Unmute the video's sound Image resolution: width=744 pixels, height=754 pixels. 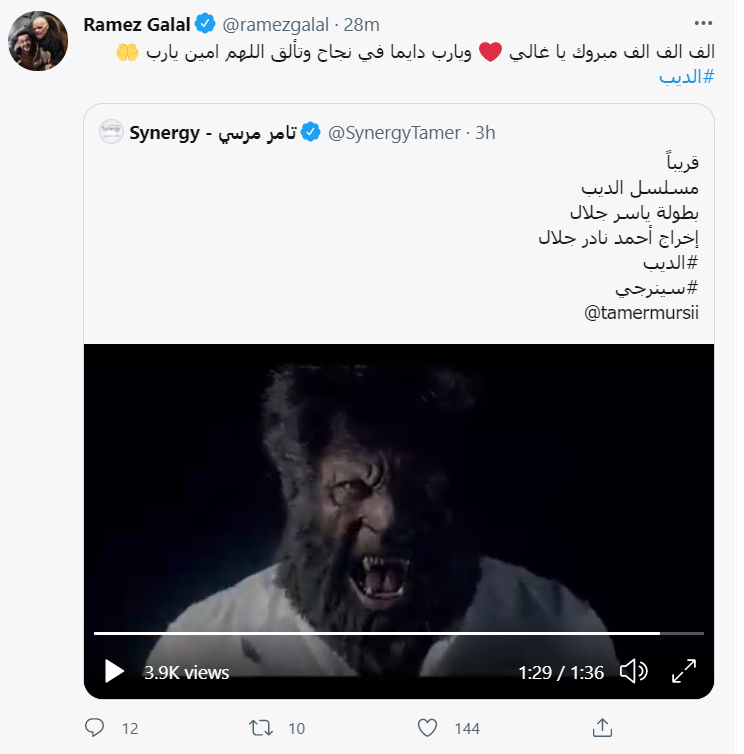632,671
